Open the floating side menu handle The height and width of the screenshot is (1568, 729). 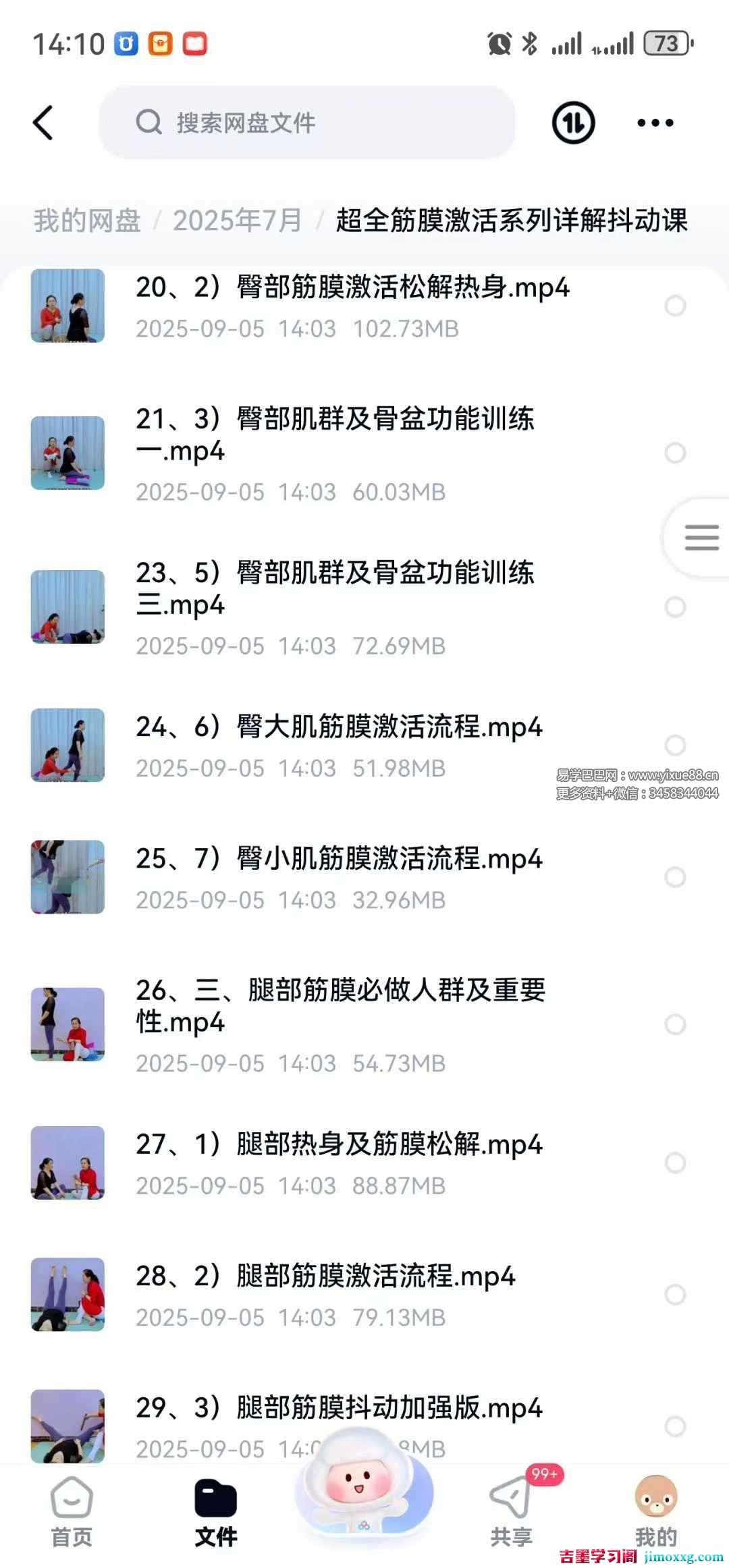[701, 538]
